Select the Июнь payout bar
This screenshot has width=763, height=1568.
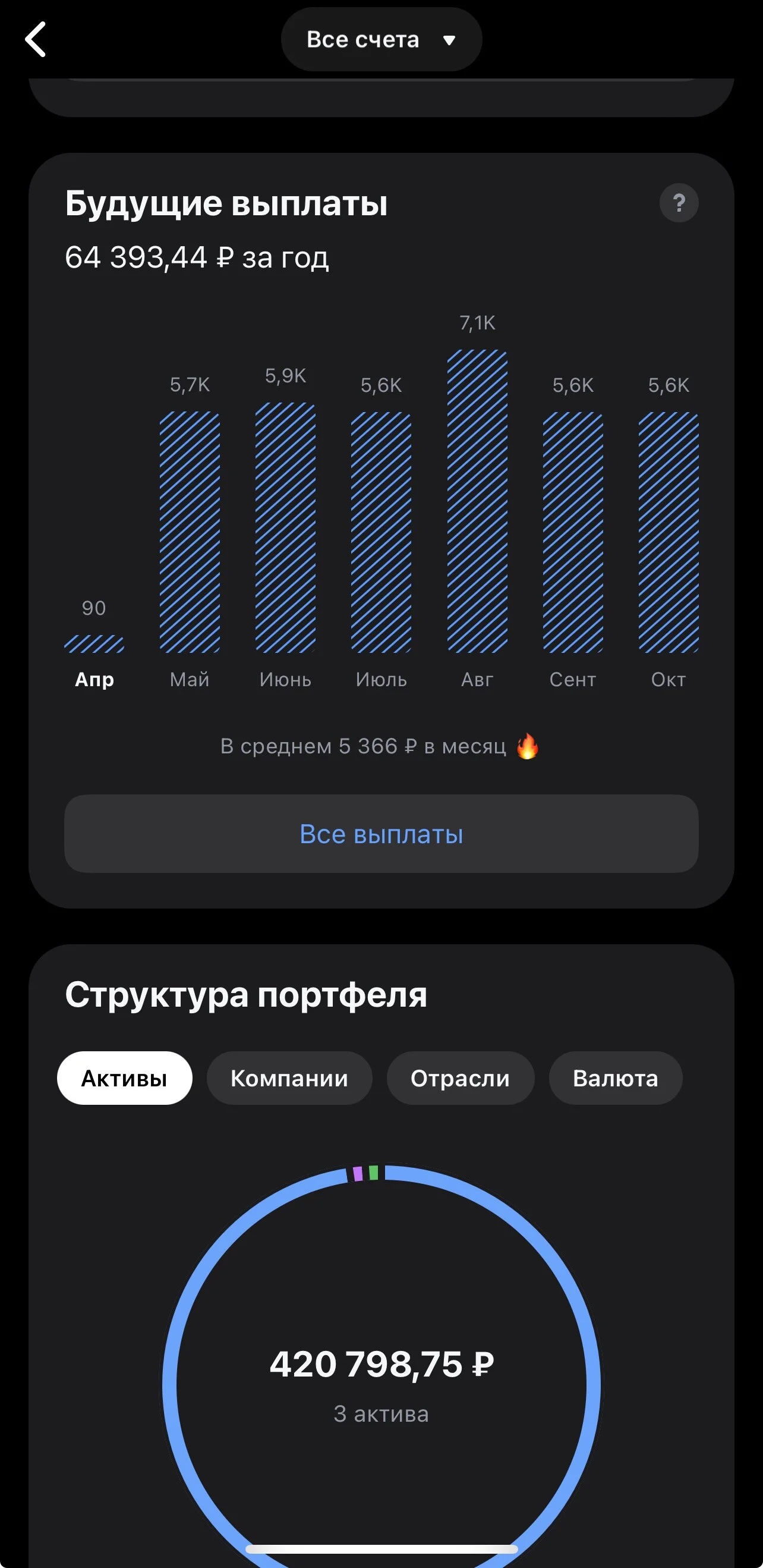click(285, 528)
